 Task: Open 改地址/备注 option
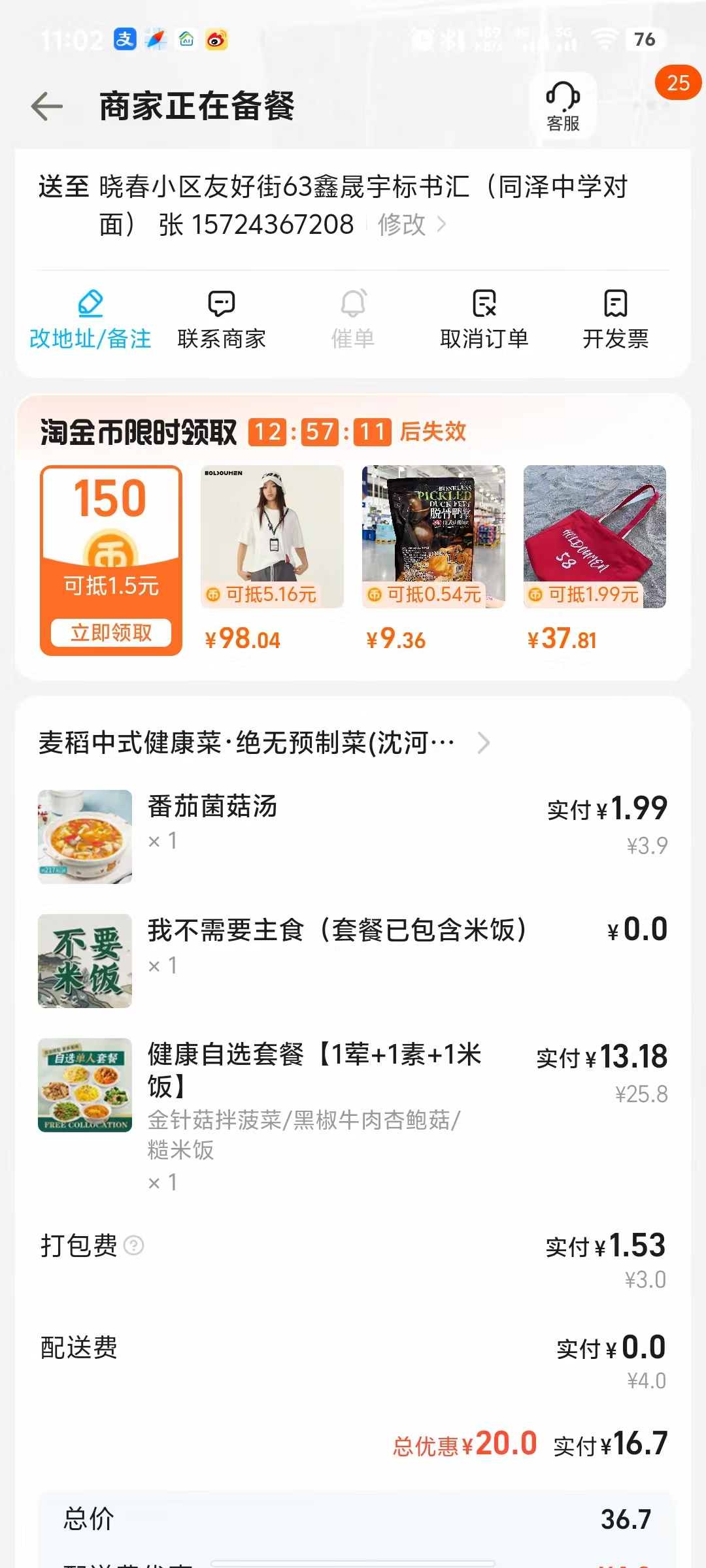tap(90, 320)
